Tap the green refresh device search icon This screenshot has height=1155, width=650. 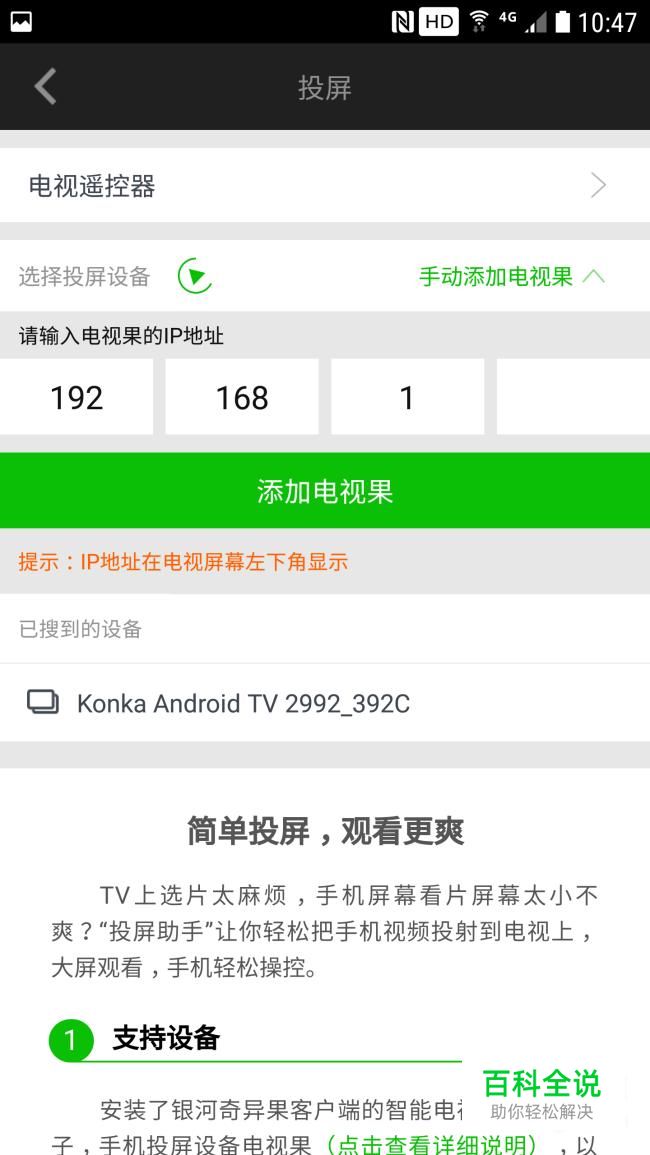(195, 276)
